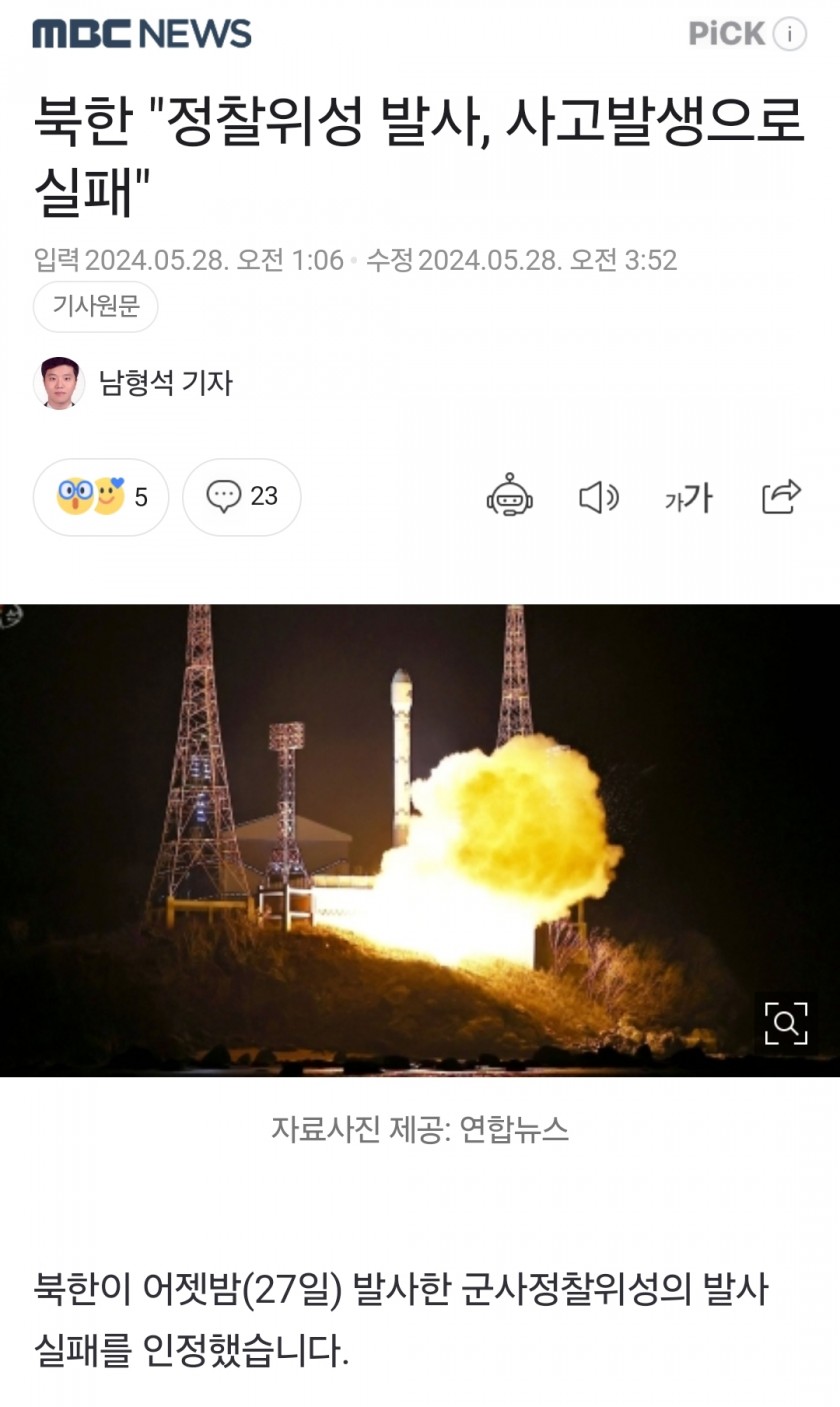Open the MBC NEWS publisher page
The height and width of the screenshot is (1407, 840).
pos(142,34)
